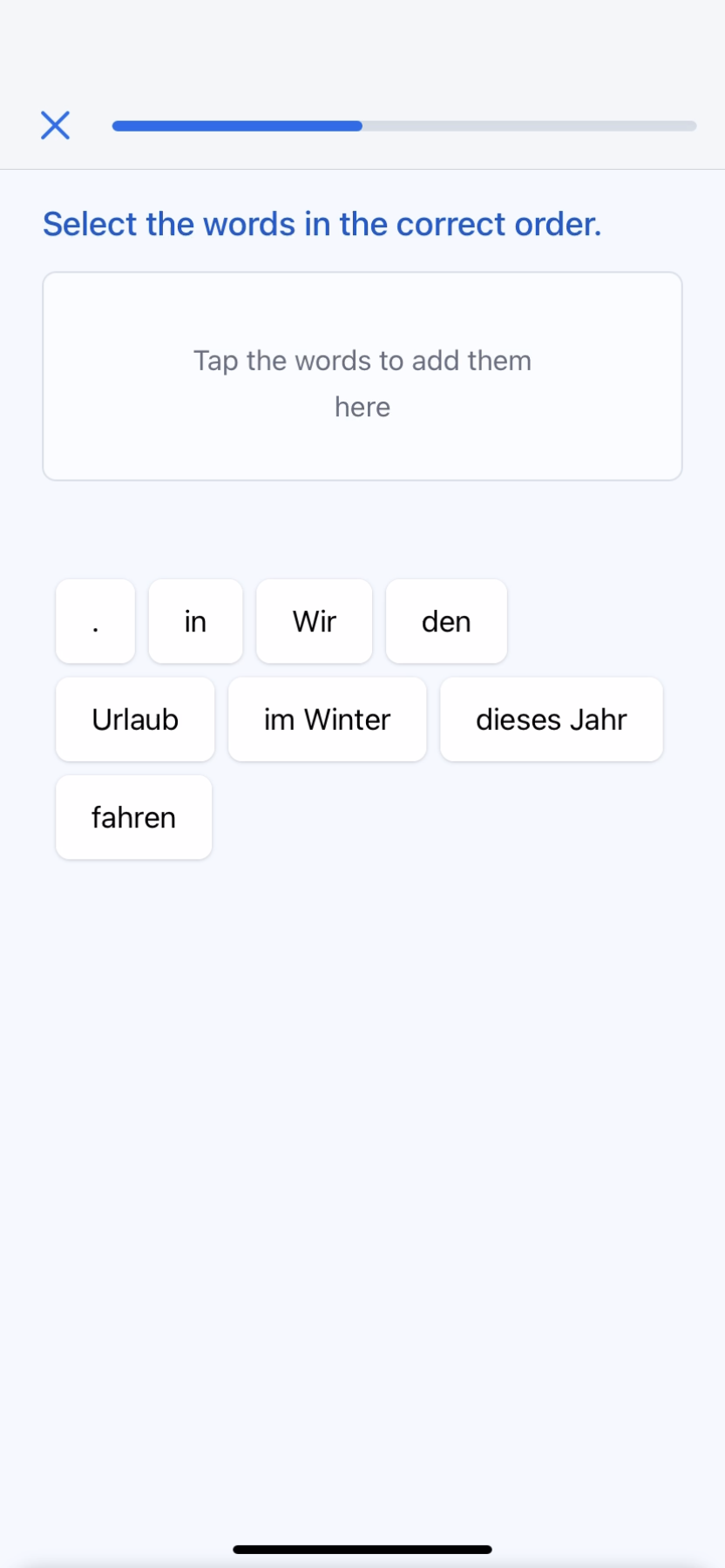Choose the word "den"
Image resolution: width=725 pixels, height=1568 pixels.
446,622
